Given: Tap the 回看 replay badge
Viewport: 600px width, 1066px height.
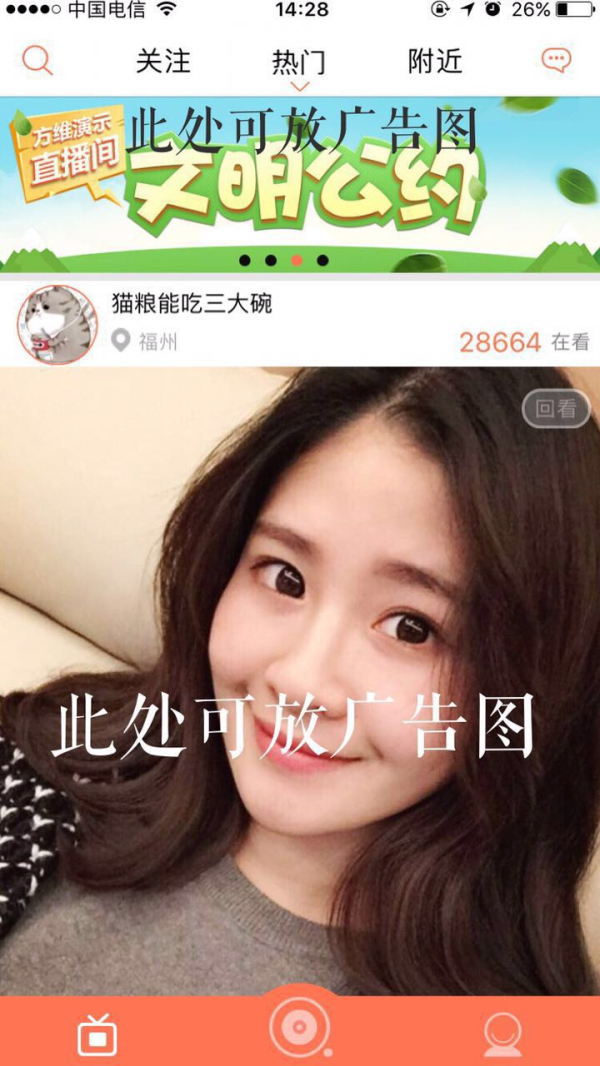Looking at the screenshot, I should pyautogui.click(x=556, y=408).
